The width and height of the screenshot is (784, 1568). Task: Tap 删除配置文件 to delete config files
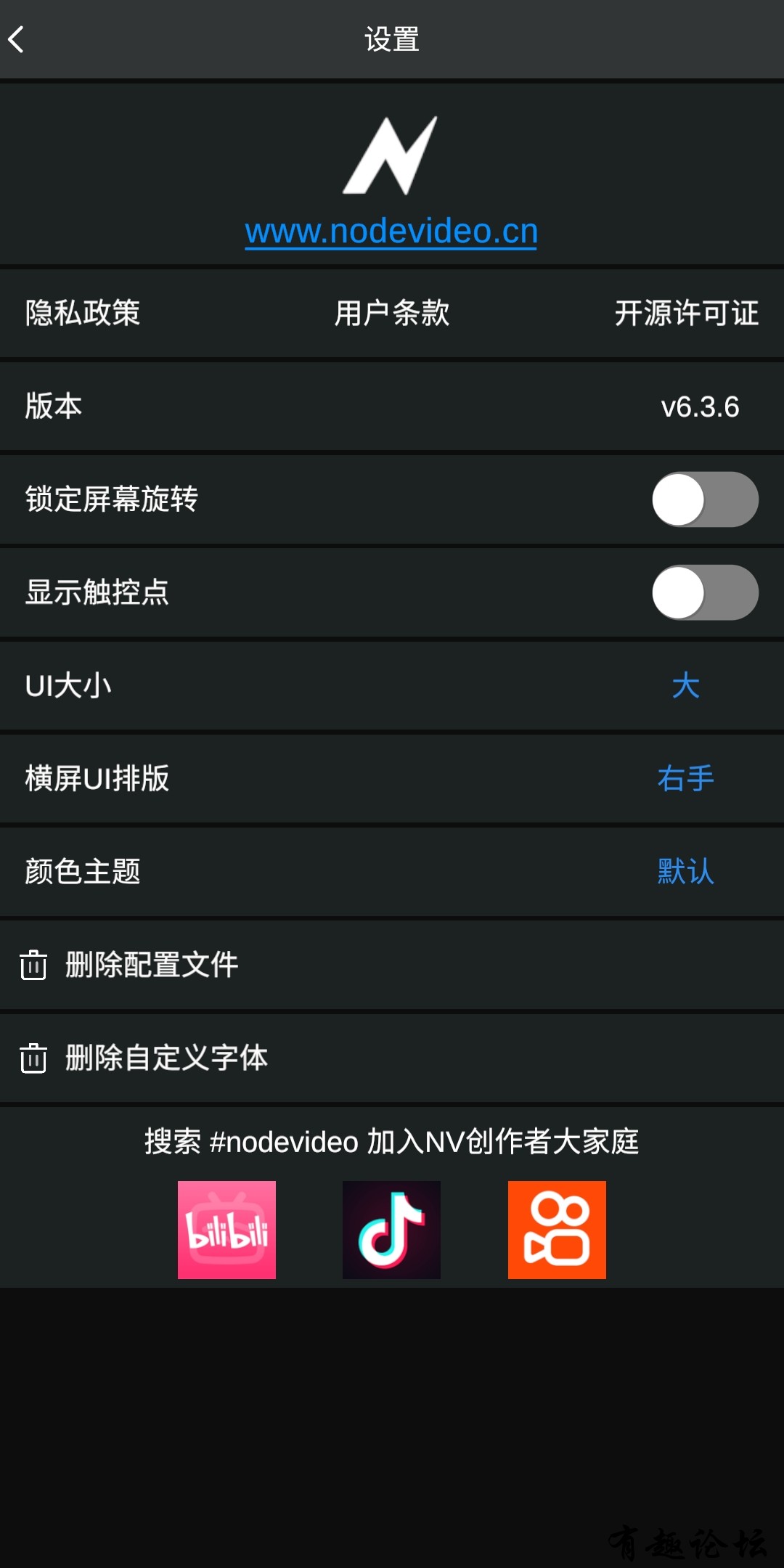(x=151, y=965)
